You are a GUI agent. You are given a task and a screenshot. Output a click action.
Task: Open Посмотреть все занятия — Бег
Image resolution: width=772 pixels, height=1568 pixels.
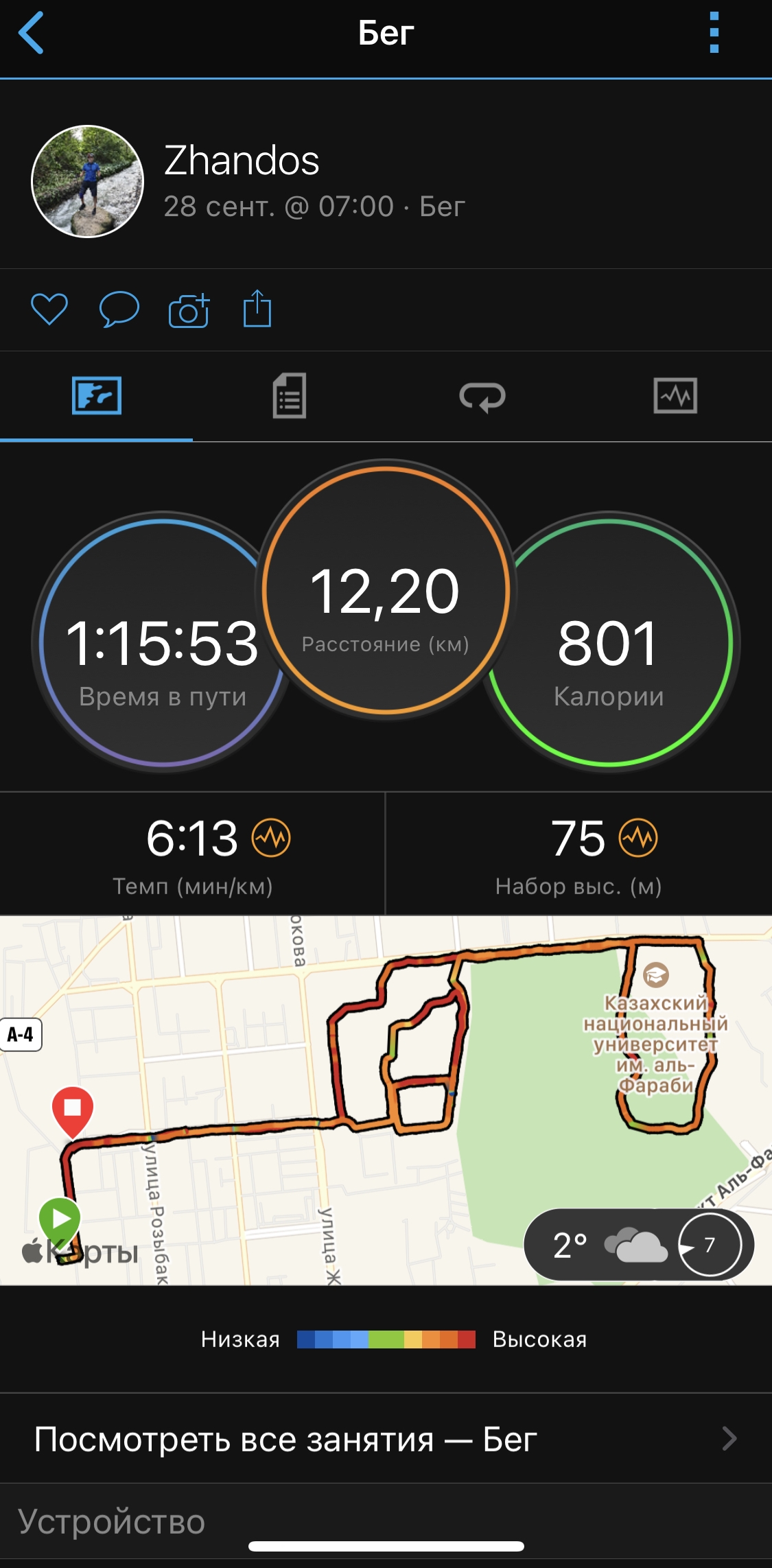[x=386, y=1438]
